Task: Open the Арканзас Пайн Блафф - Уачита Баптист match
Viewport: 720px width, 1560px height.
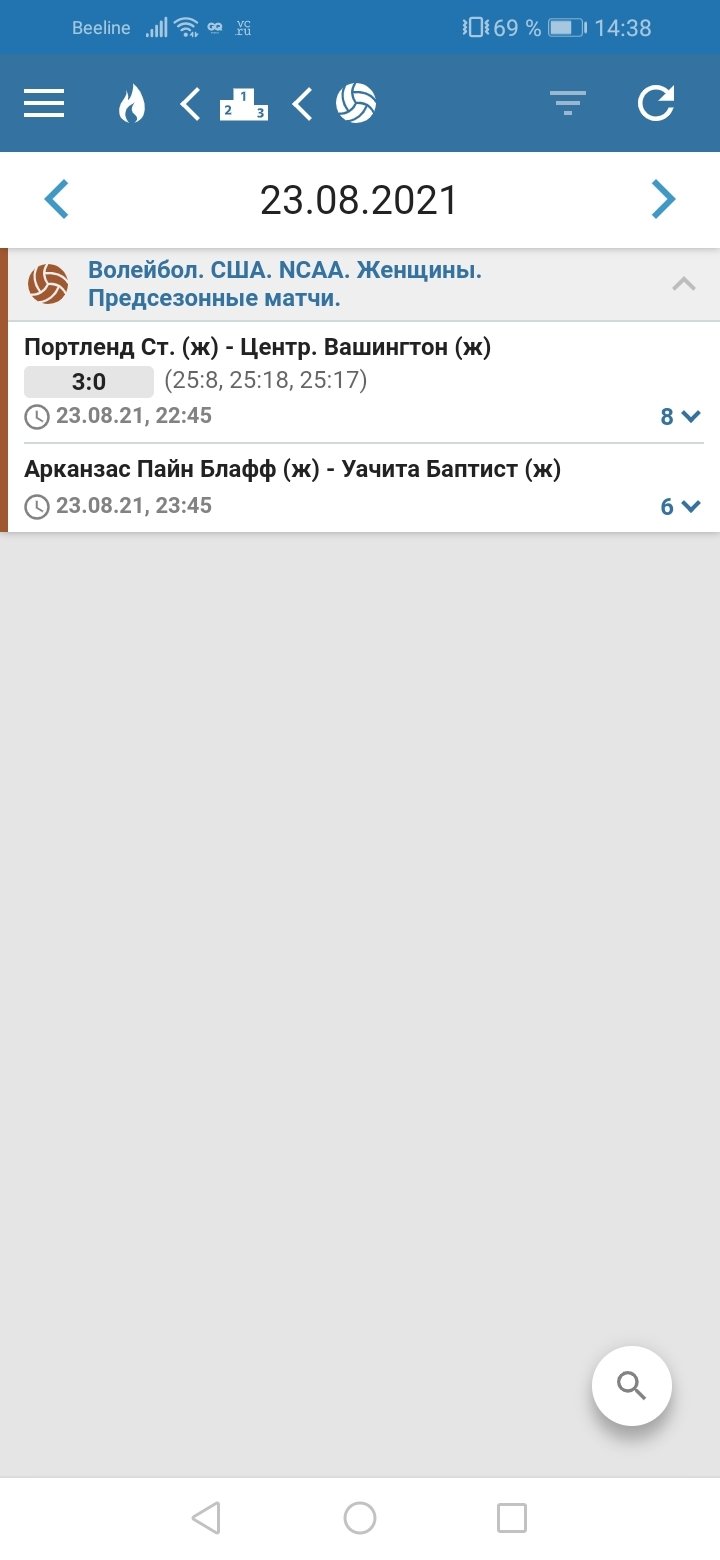Action: 292,469
